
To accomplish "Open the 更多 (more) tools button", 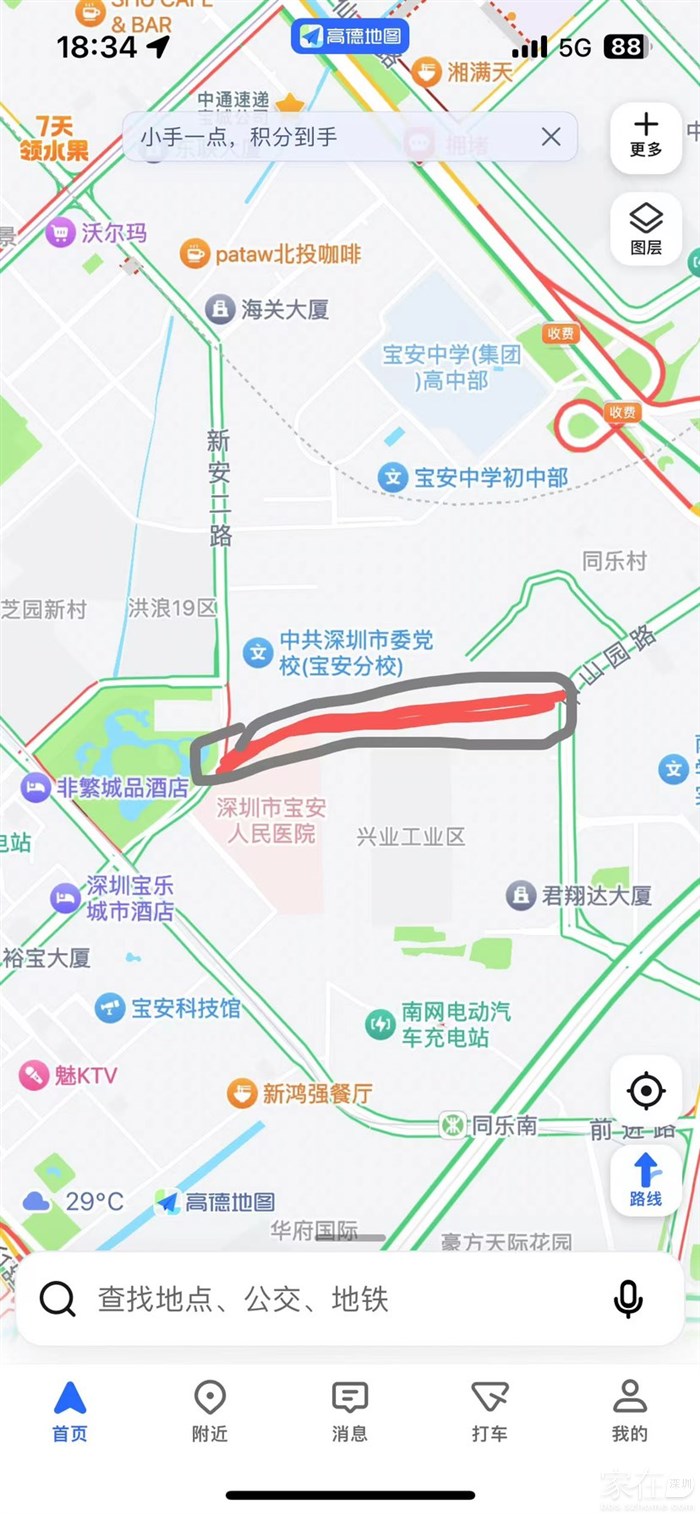I will pyautogui.click(x=646, y=136).
